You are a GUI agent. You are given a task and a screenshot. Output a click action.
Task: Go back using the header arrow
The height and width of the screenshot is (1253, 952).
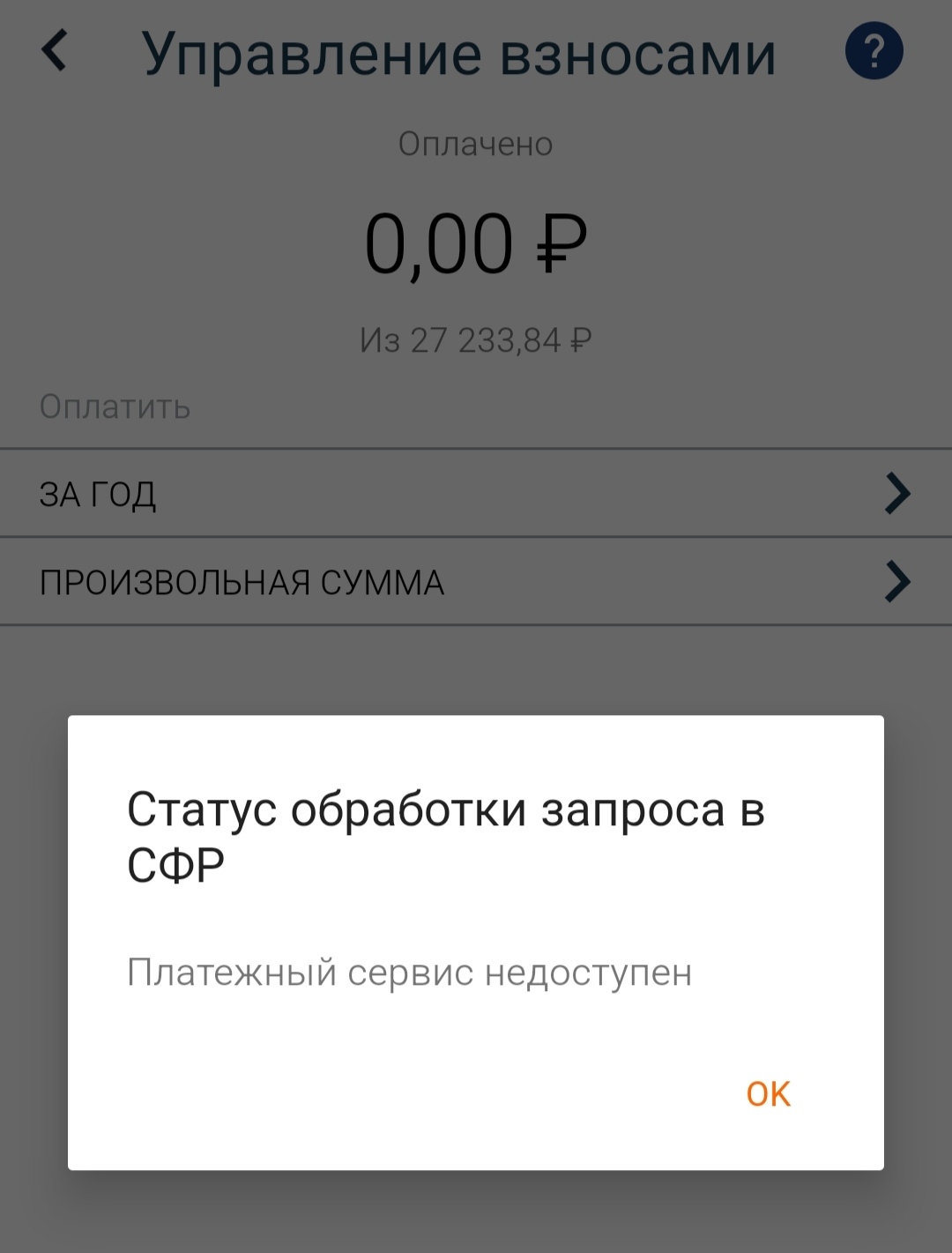pyautogui.click(x=55, y=51)
